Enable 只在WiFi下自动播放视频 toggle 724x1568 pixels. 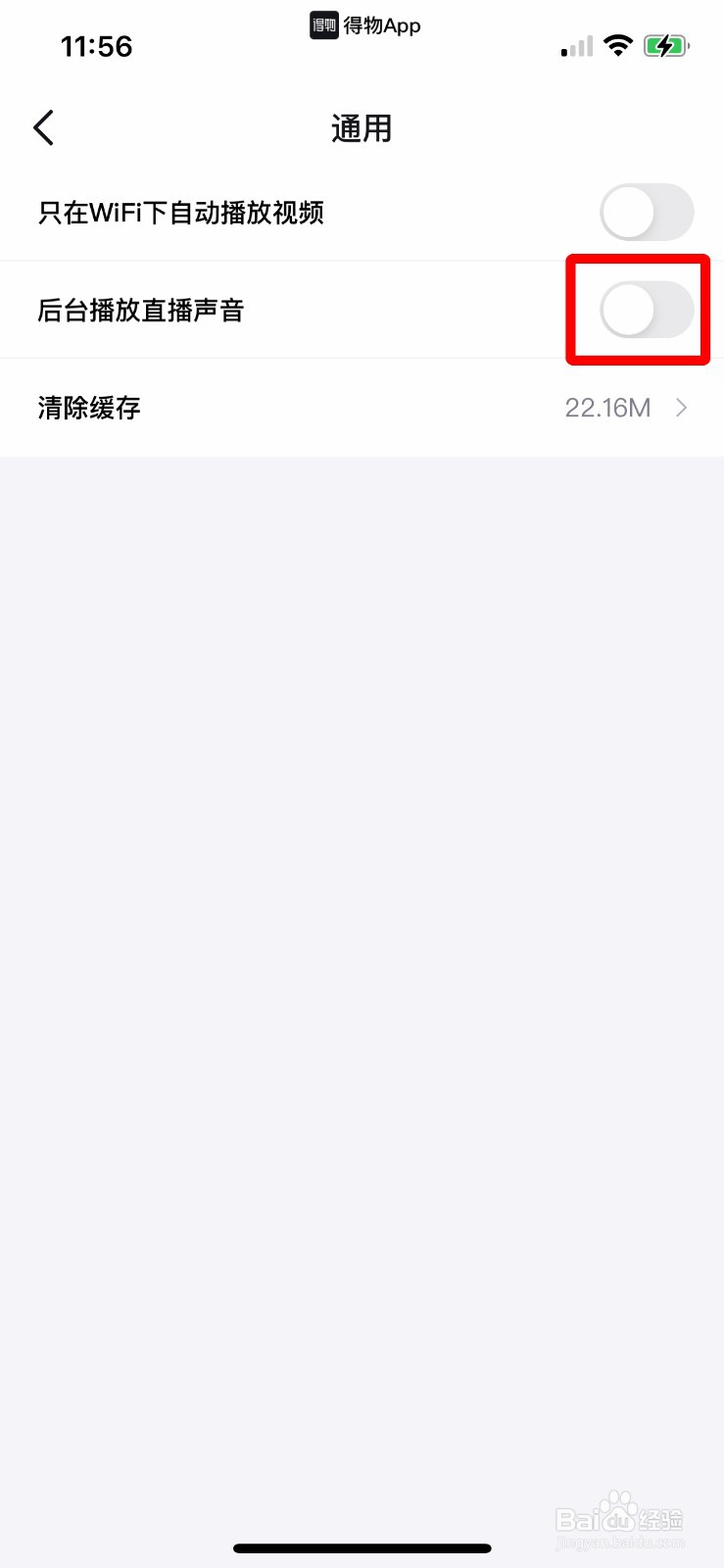coord(647,212)
